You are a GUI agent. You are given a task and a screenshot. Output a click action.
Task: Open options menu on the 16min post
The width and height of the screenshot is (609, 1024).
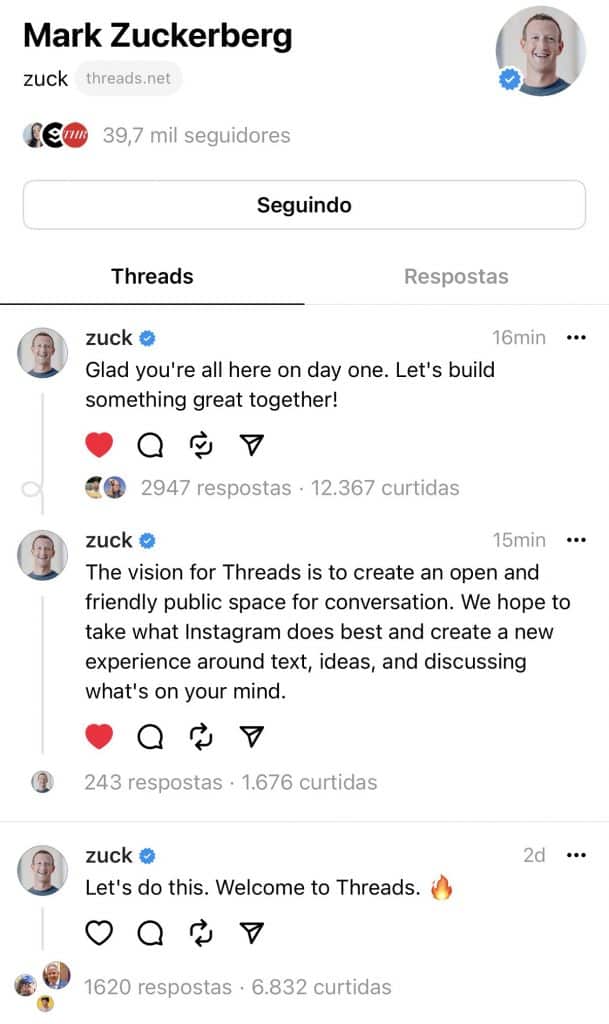pos(576,338)
